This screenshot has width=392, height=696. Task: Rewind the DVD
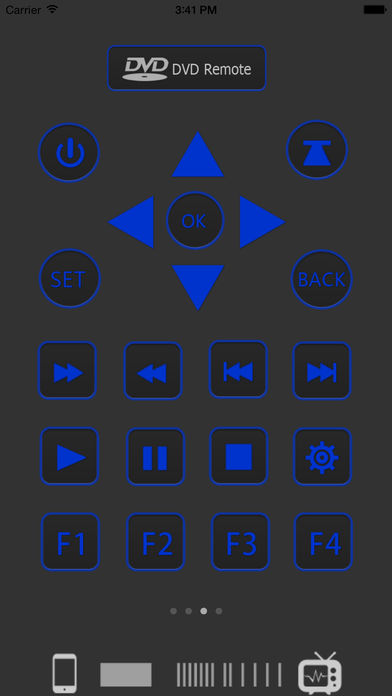[x=153, y=371]
